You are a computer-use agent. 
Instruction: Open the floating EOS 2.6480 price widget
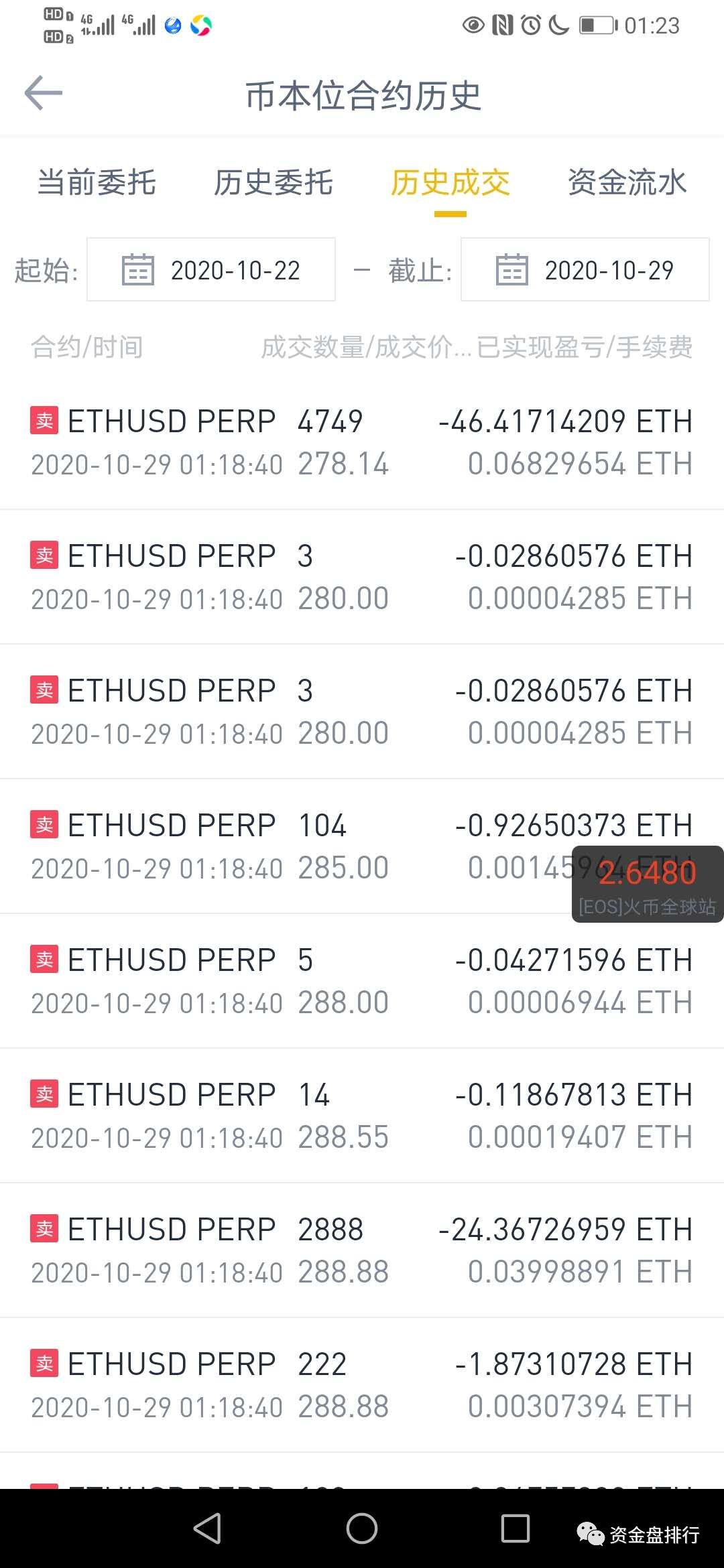[647, 885]
